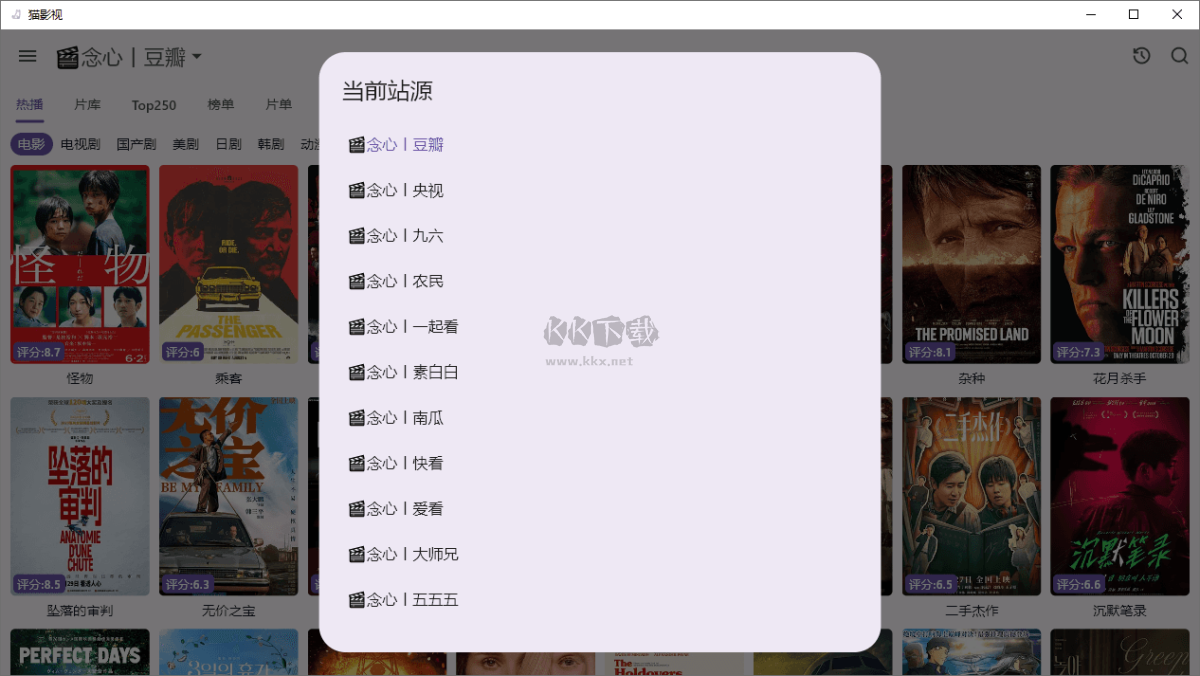Switch to the 念心丨素白白 source

(403, 372)
